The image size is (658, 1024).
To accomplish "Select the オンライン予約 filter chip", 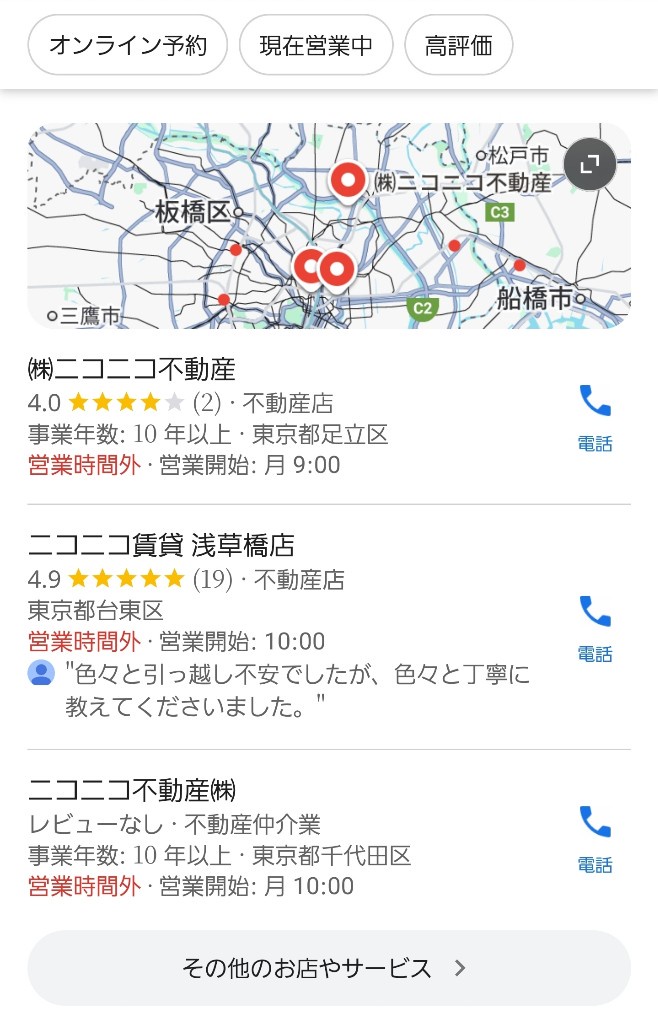I will coord(128,45).
